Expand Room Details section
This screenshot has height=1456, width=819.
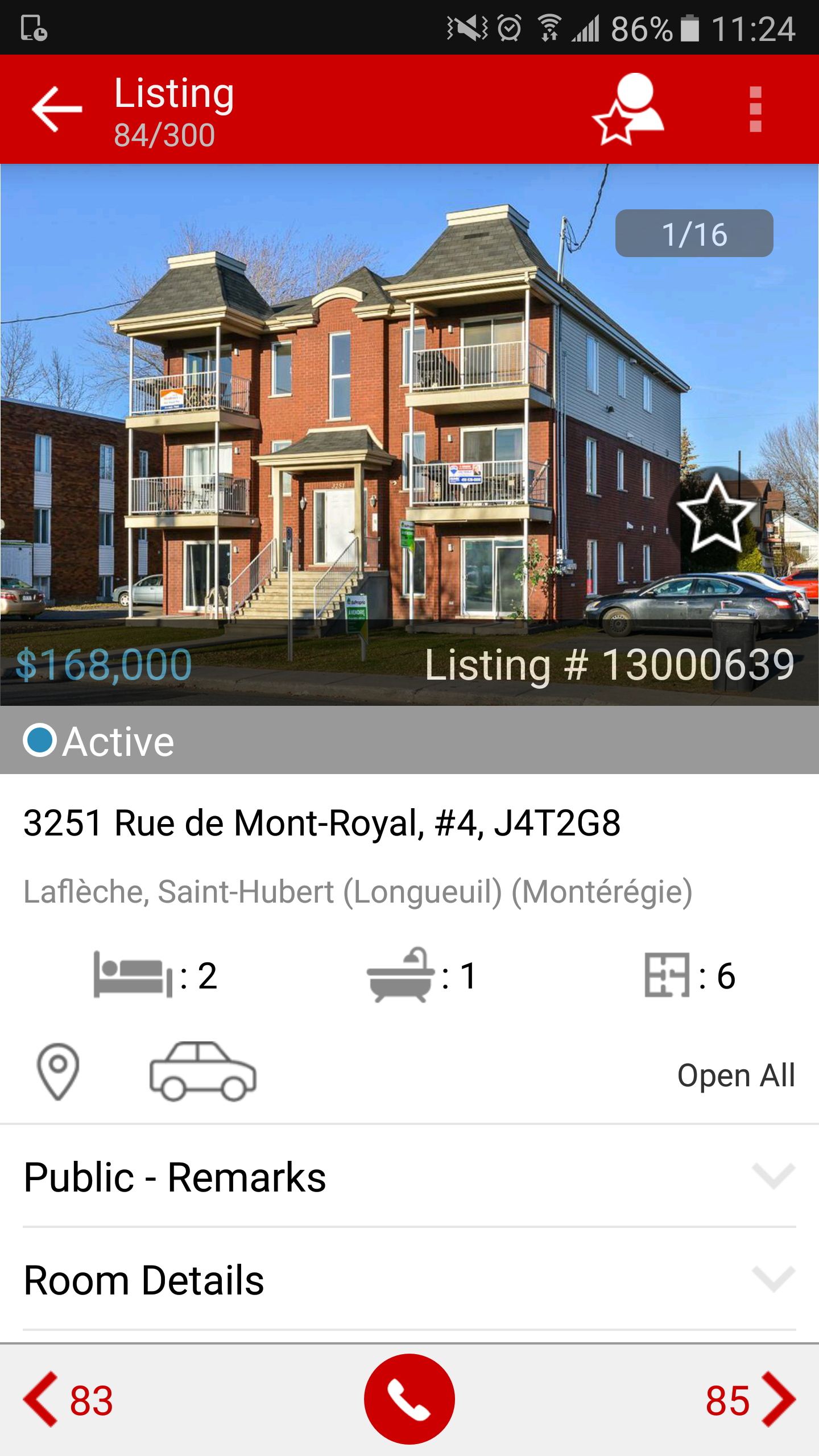(x=409, y=1280)
